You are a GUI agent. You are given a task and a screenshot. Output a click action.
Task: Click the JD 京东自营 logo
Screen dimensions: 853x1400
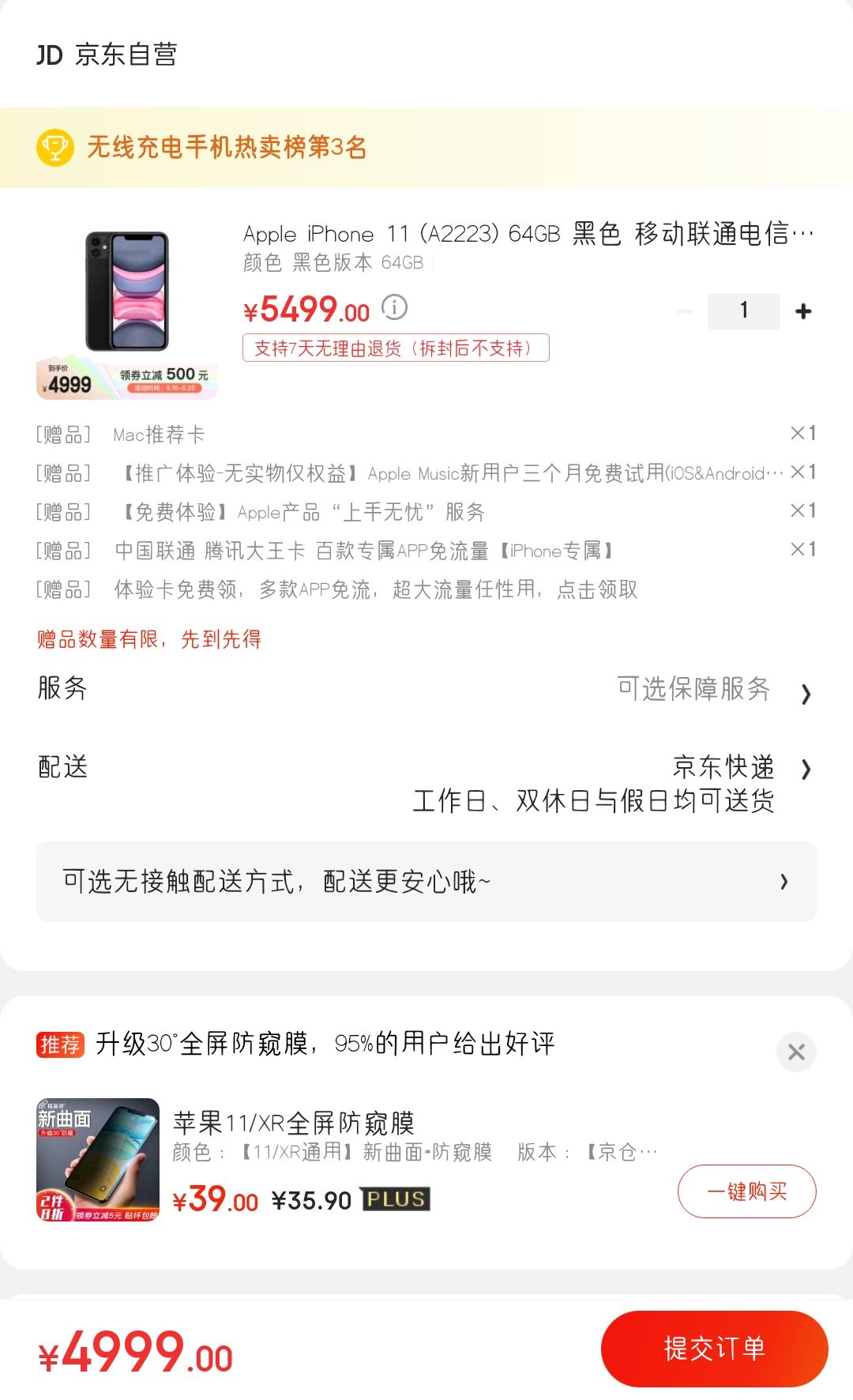107,55
